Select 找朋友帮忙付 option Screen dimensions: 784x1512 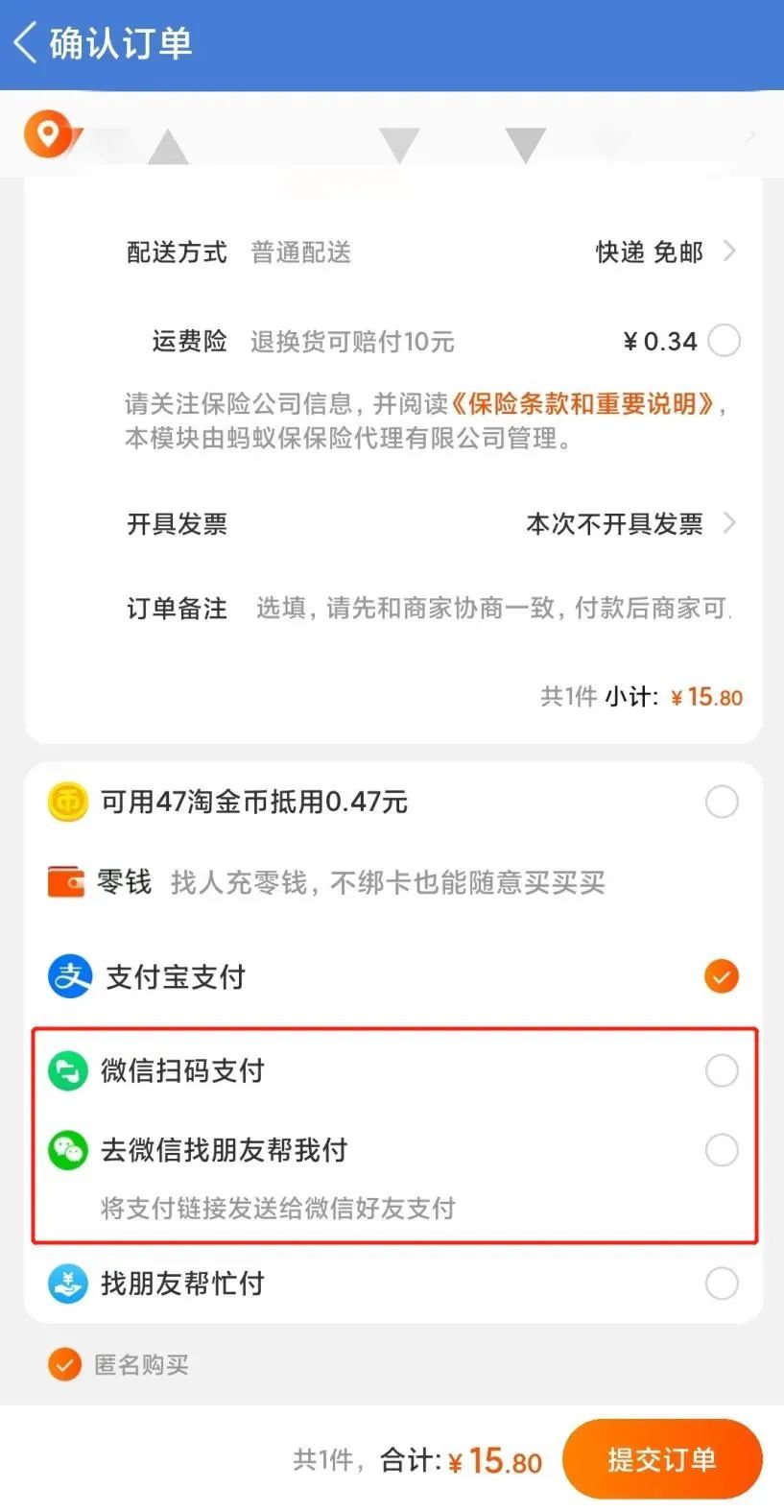[722, 1284]
